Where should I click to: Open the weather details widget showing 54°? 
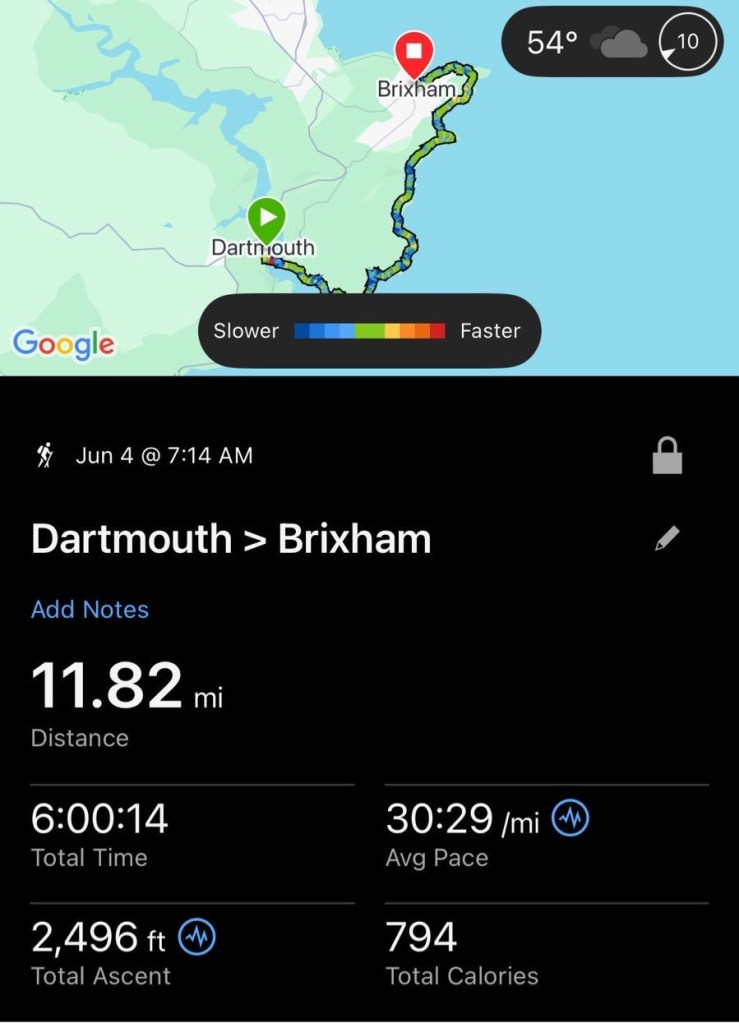[611, 42]
